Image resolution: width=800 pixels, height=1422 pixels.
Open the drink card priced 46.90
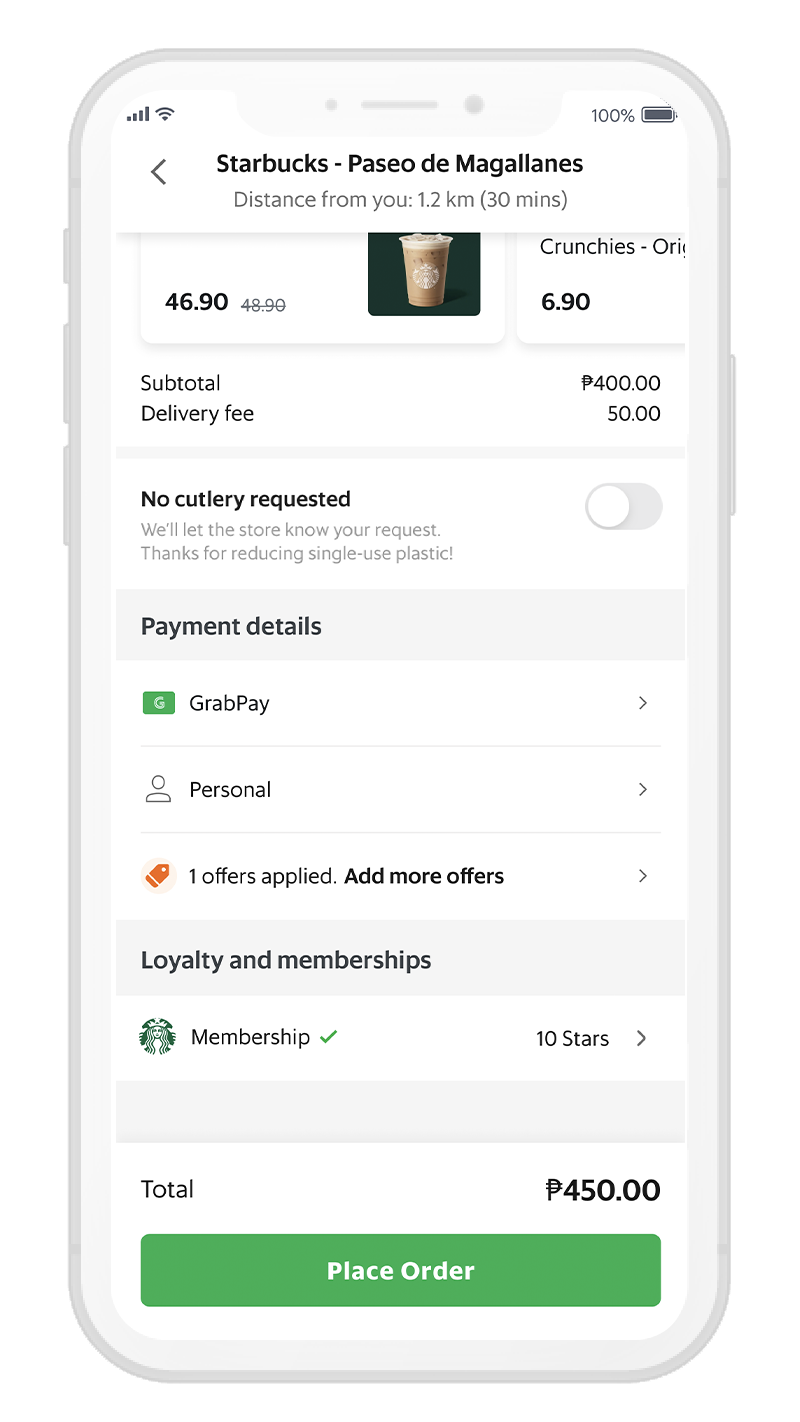click(x=322, y=287)
